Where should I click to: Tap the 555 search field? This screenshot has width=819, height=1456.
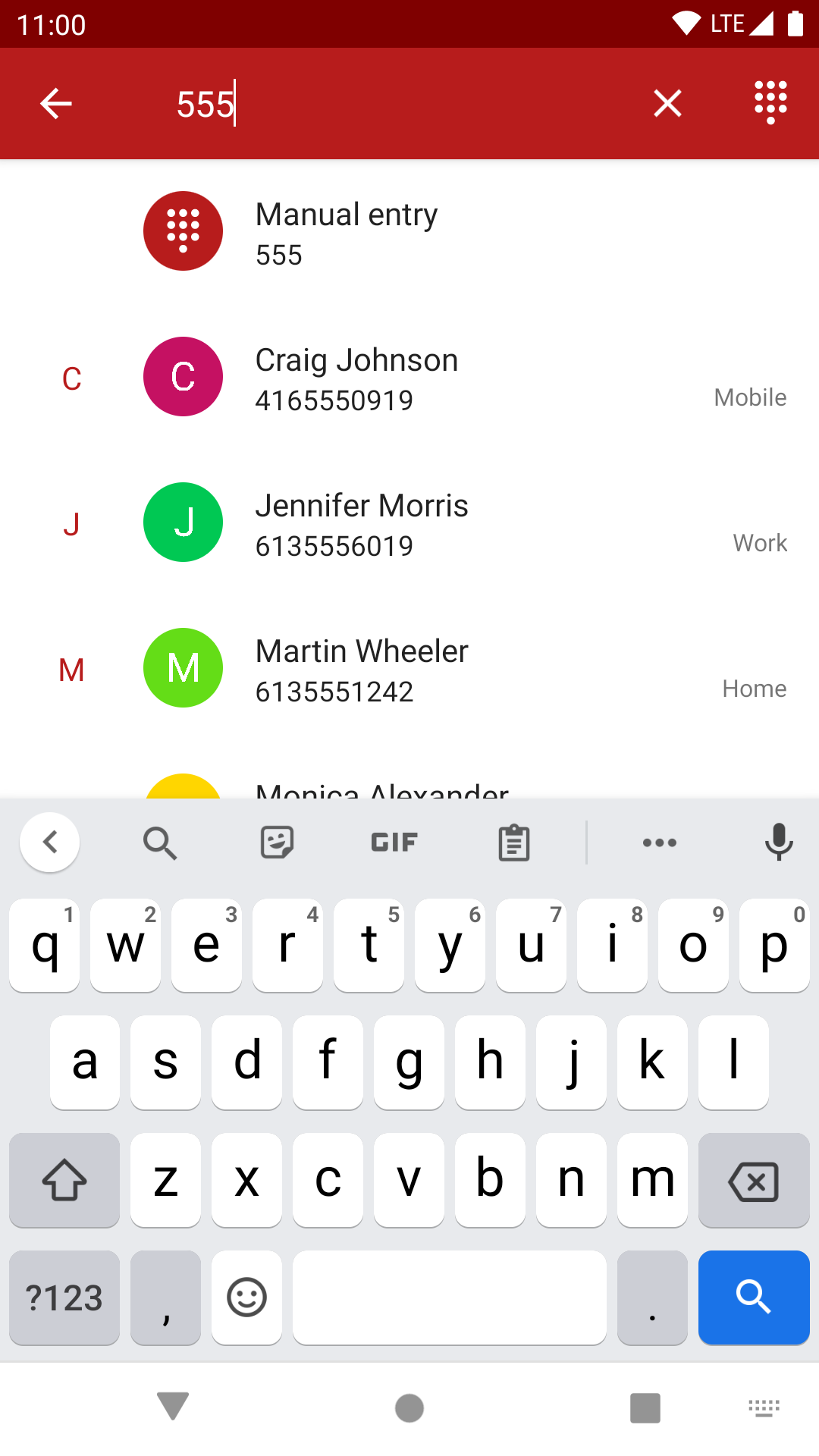pyautogui.click(x=394, y=104)
